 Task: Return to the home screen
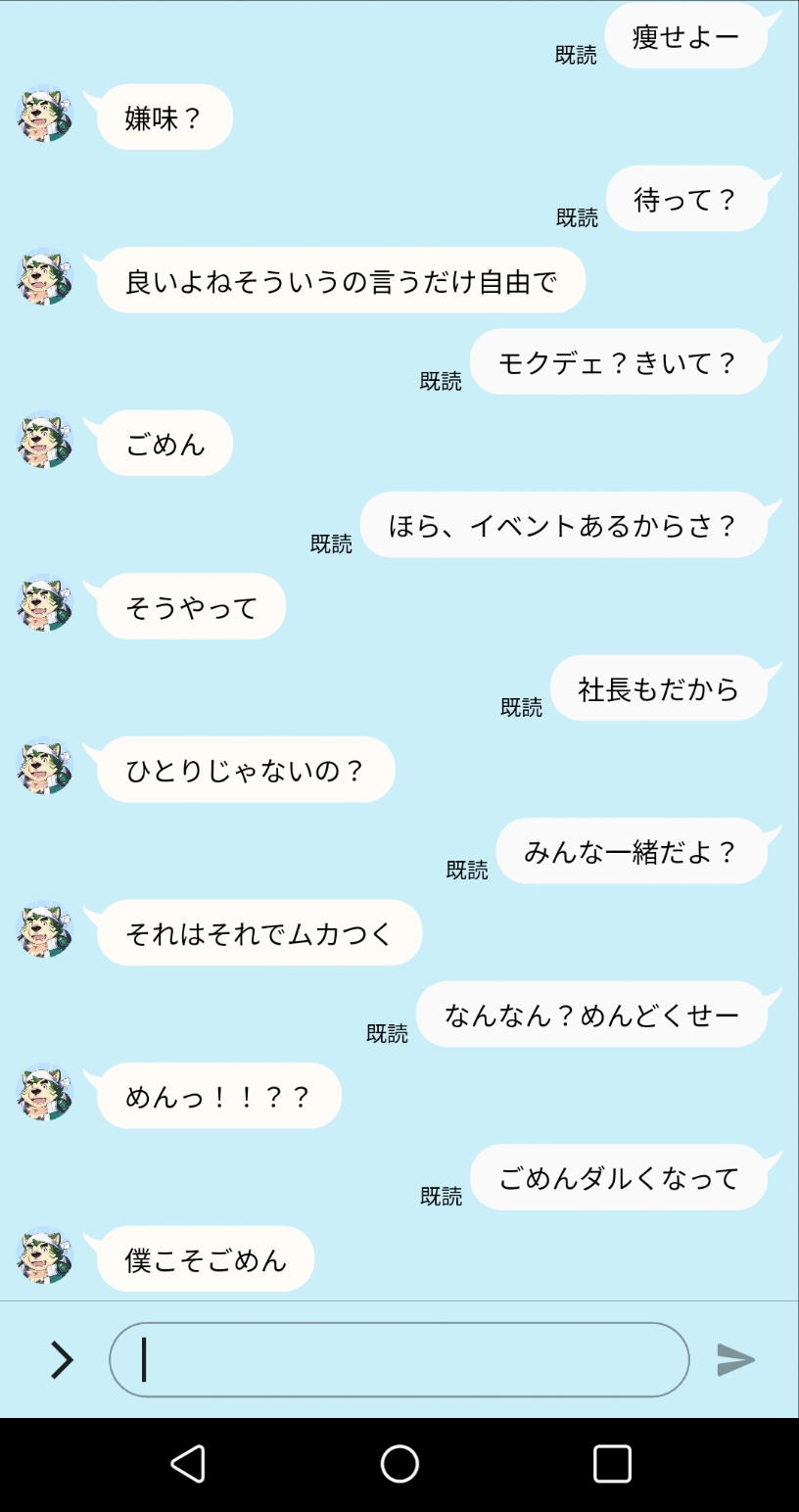point(399,1464)
